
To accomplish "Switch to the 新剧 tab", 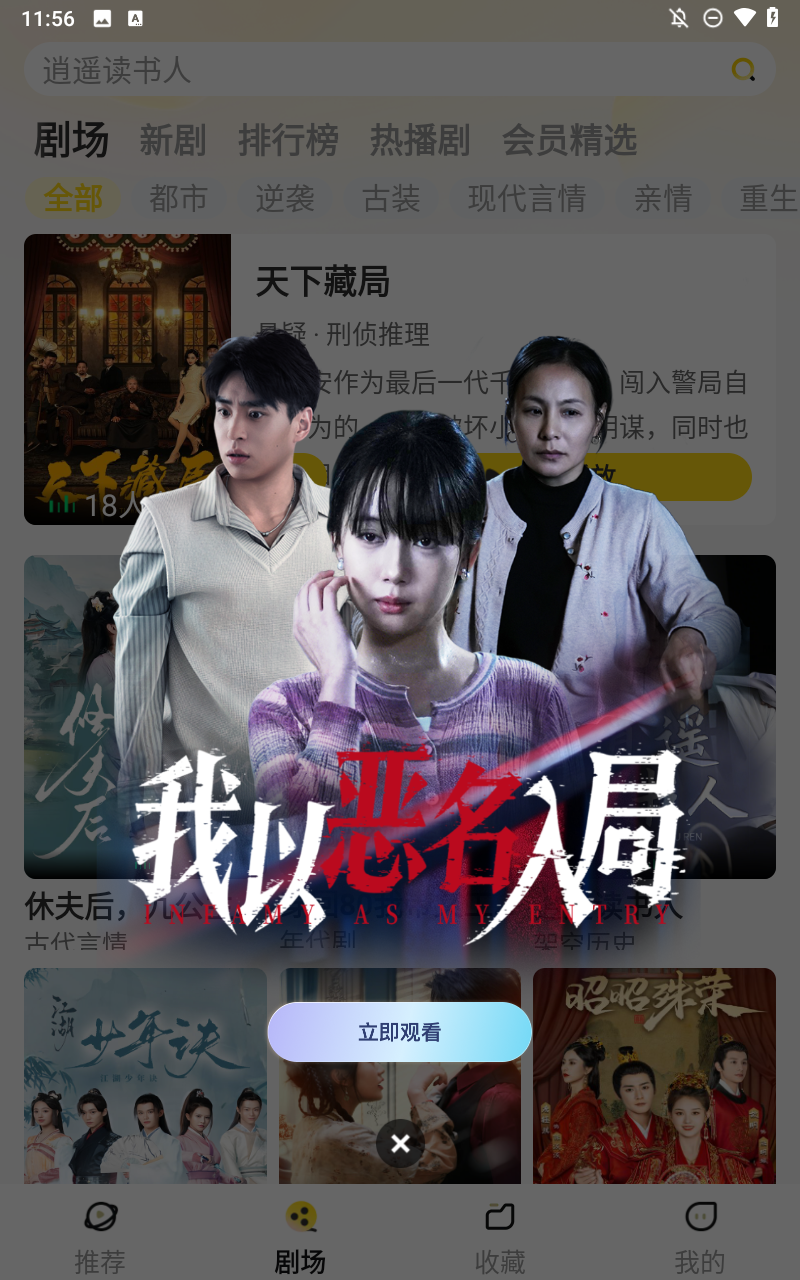I will pyautogui.click(x=172, y=140).
